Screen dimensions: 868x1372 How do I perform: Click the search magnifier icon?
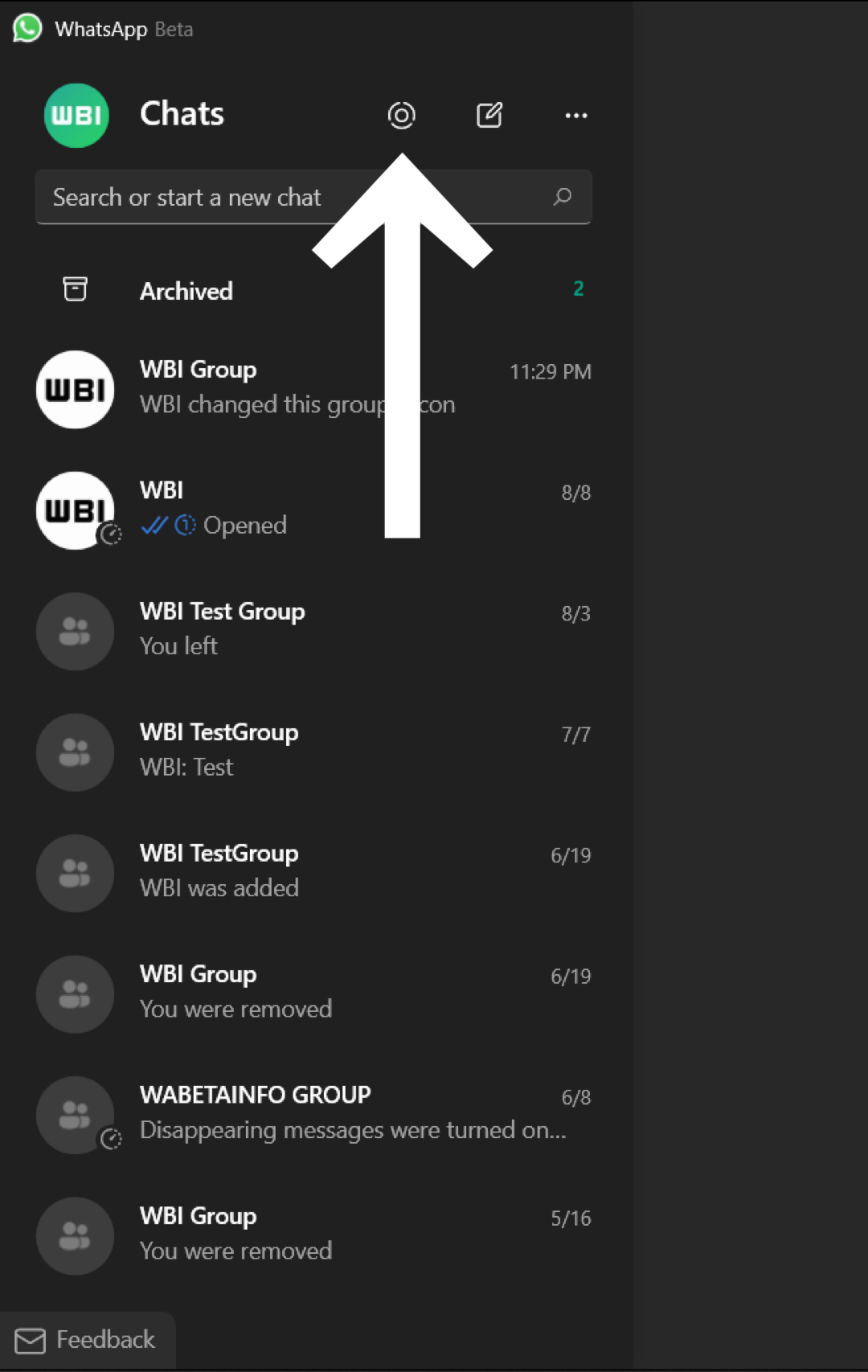click(563, 197)
